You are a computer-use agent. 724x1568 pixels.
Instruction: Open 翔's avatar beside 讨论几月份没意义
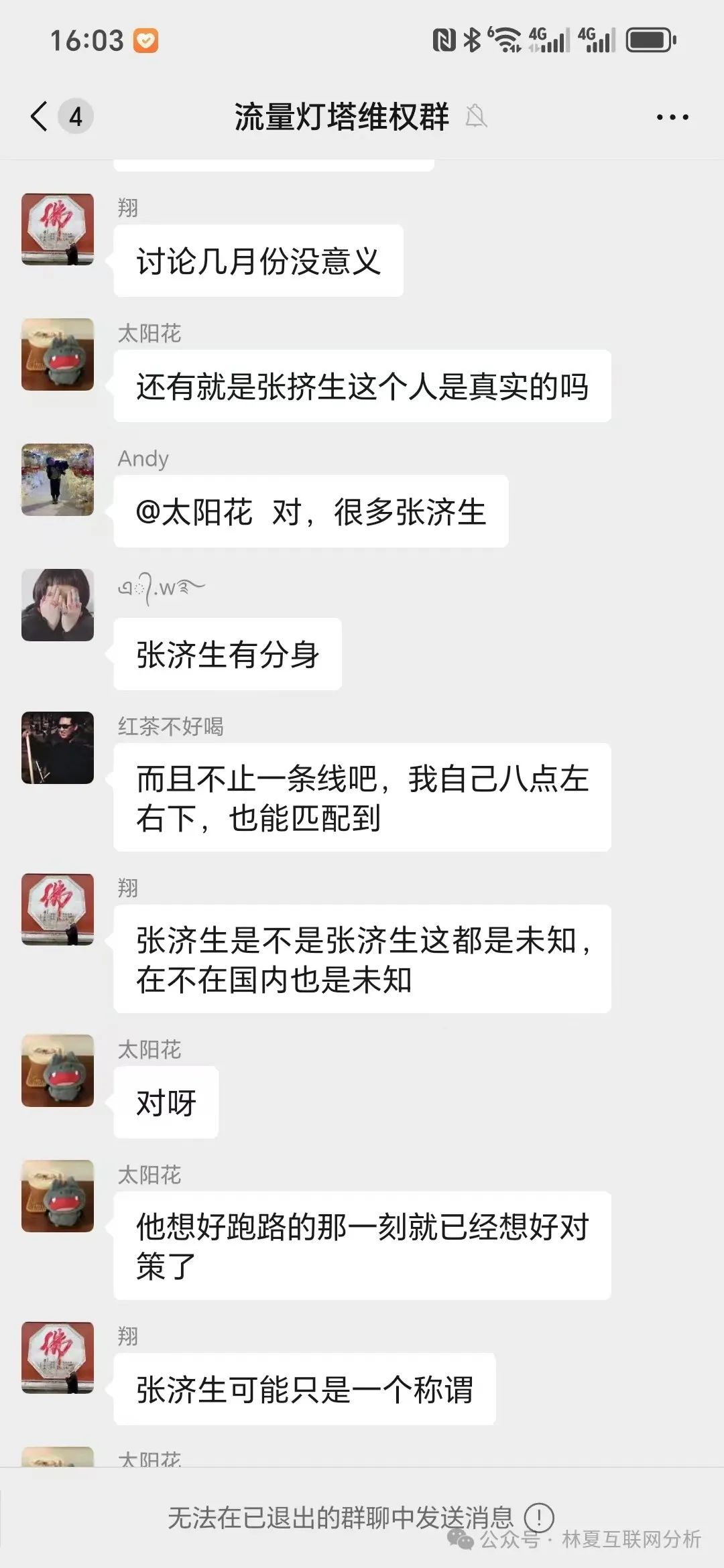tap(58, 230)
